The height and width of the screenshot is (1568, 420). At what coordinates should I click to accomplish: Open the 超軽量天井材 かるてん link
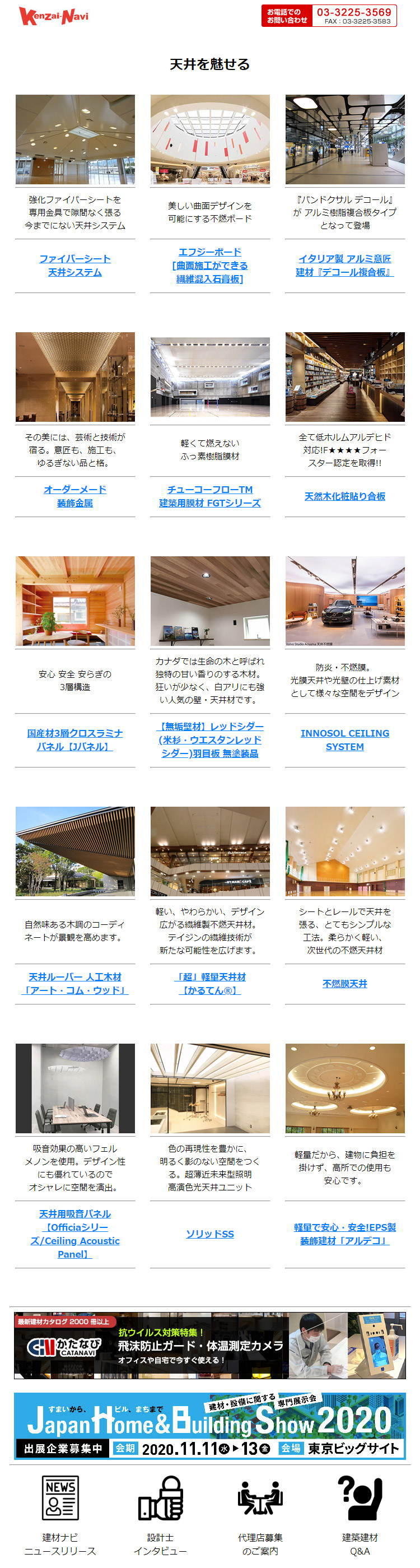pos(210,983)
